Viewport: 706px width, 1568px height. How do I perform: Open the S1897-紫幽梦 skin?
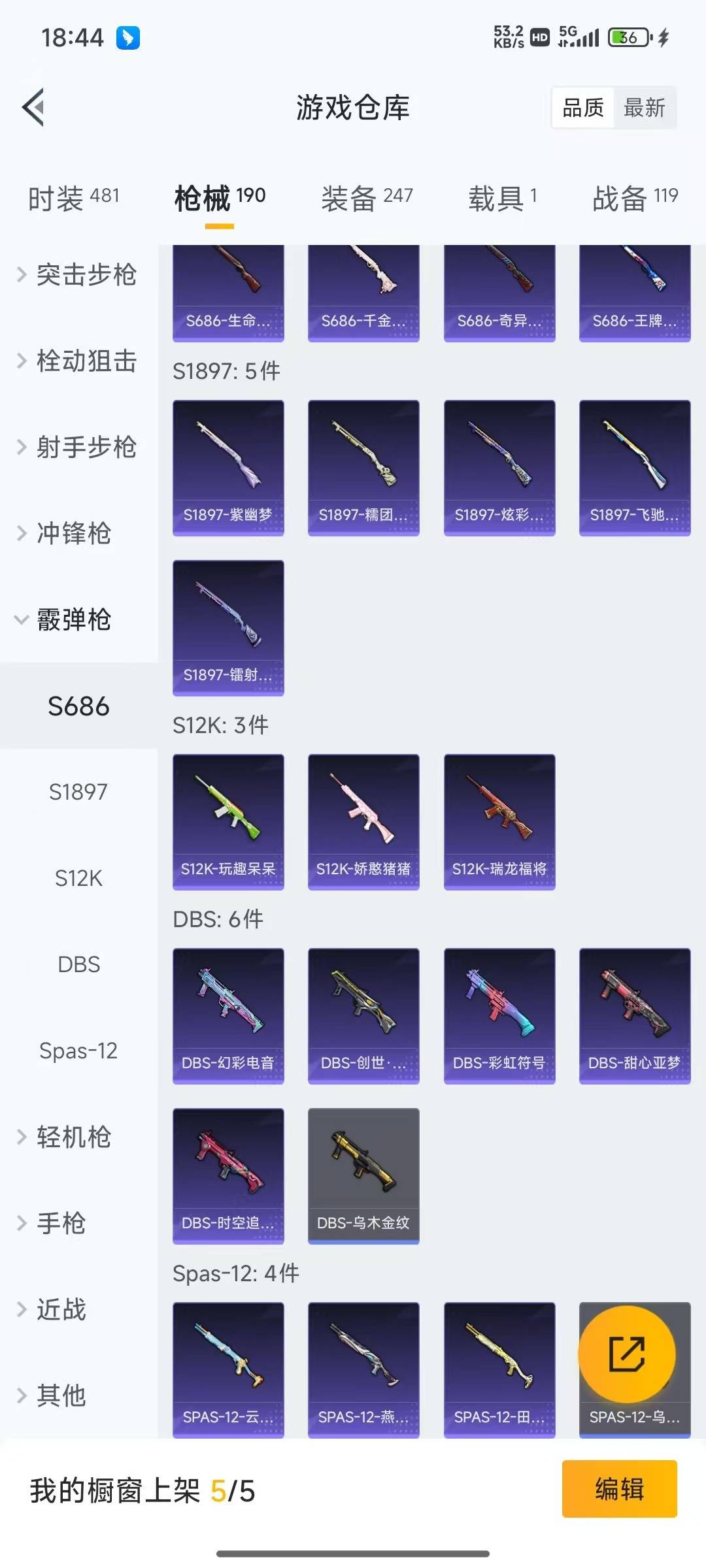[x=228, y=468]
